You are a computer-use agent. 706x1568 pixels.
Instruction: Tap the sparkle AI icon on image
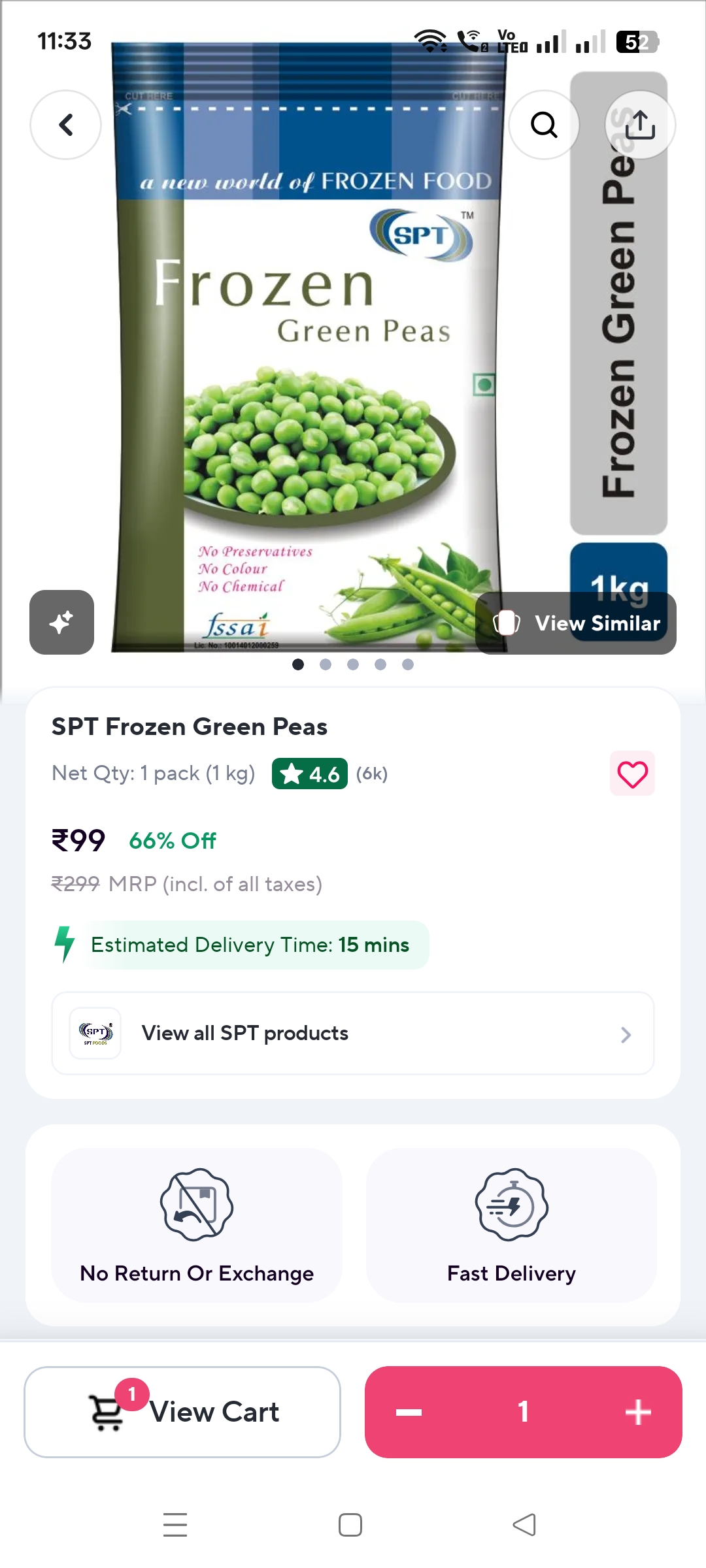click(61, 622)
